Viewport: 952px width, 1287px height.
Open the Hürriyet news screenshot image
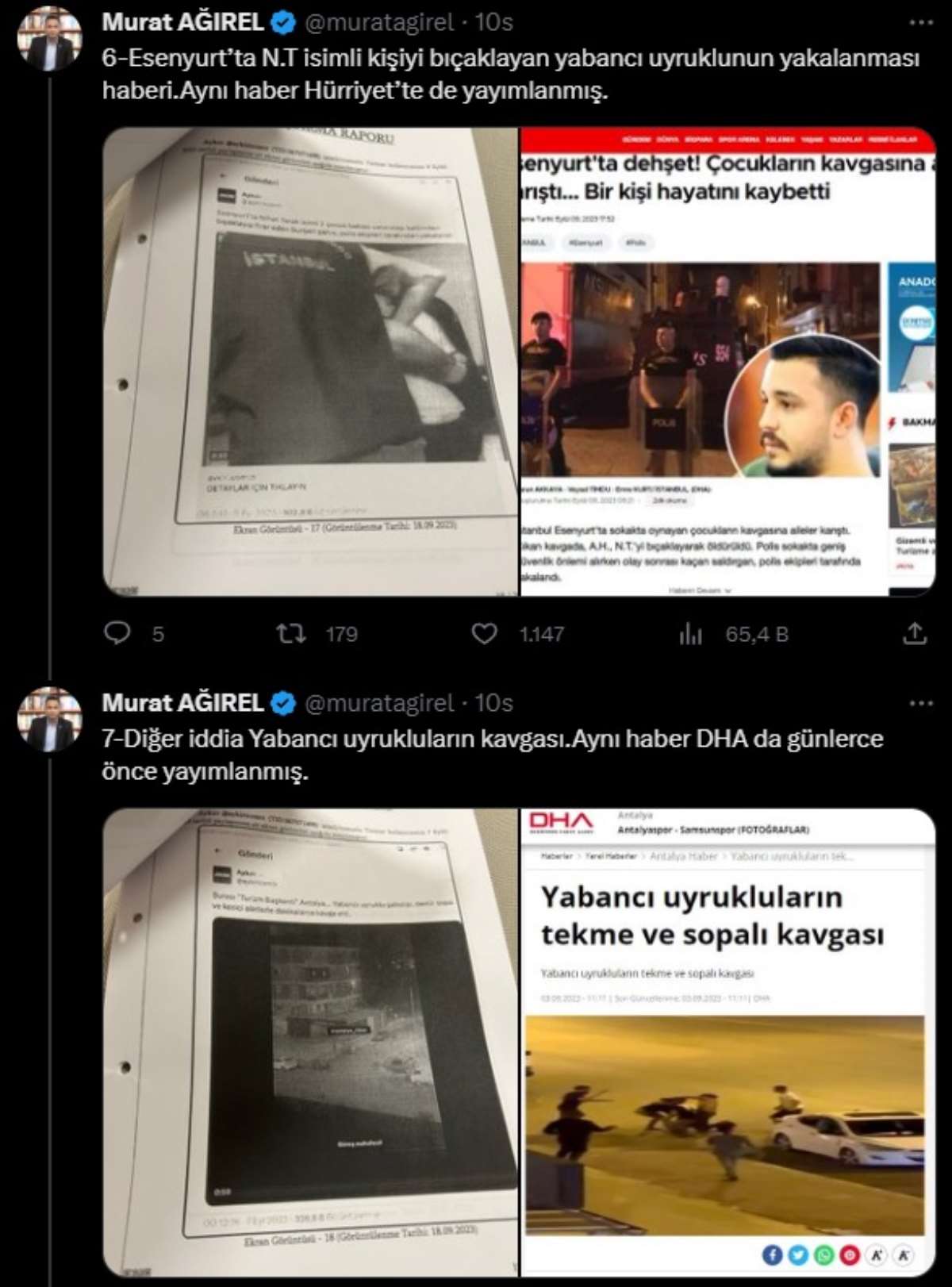[x=727, y=361]
